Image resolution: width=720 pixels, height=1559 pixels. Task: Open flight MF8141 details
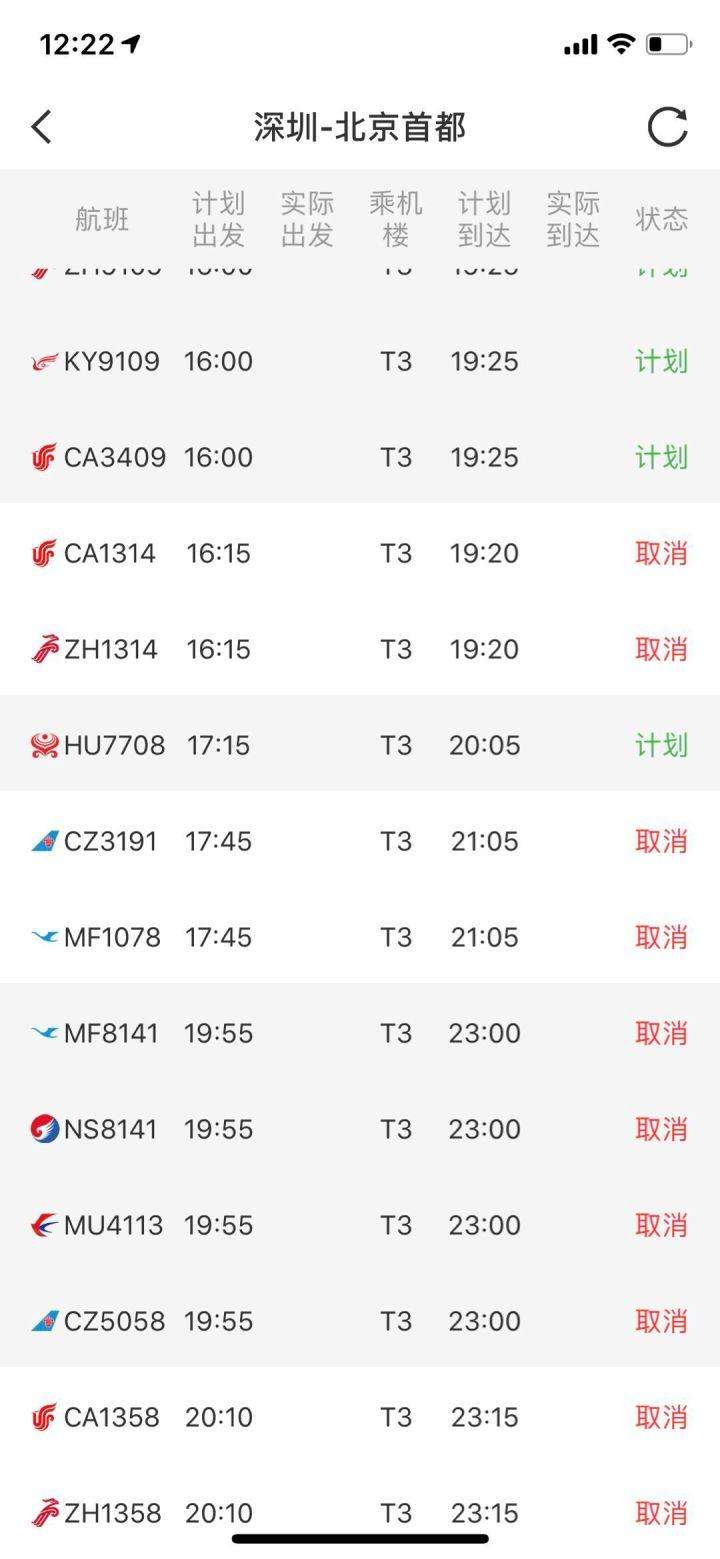[360, 1033]
